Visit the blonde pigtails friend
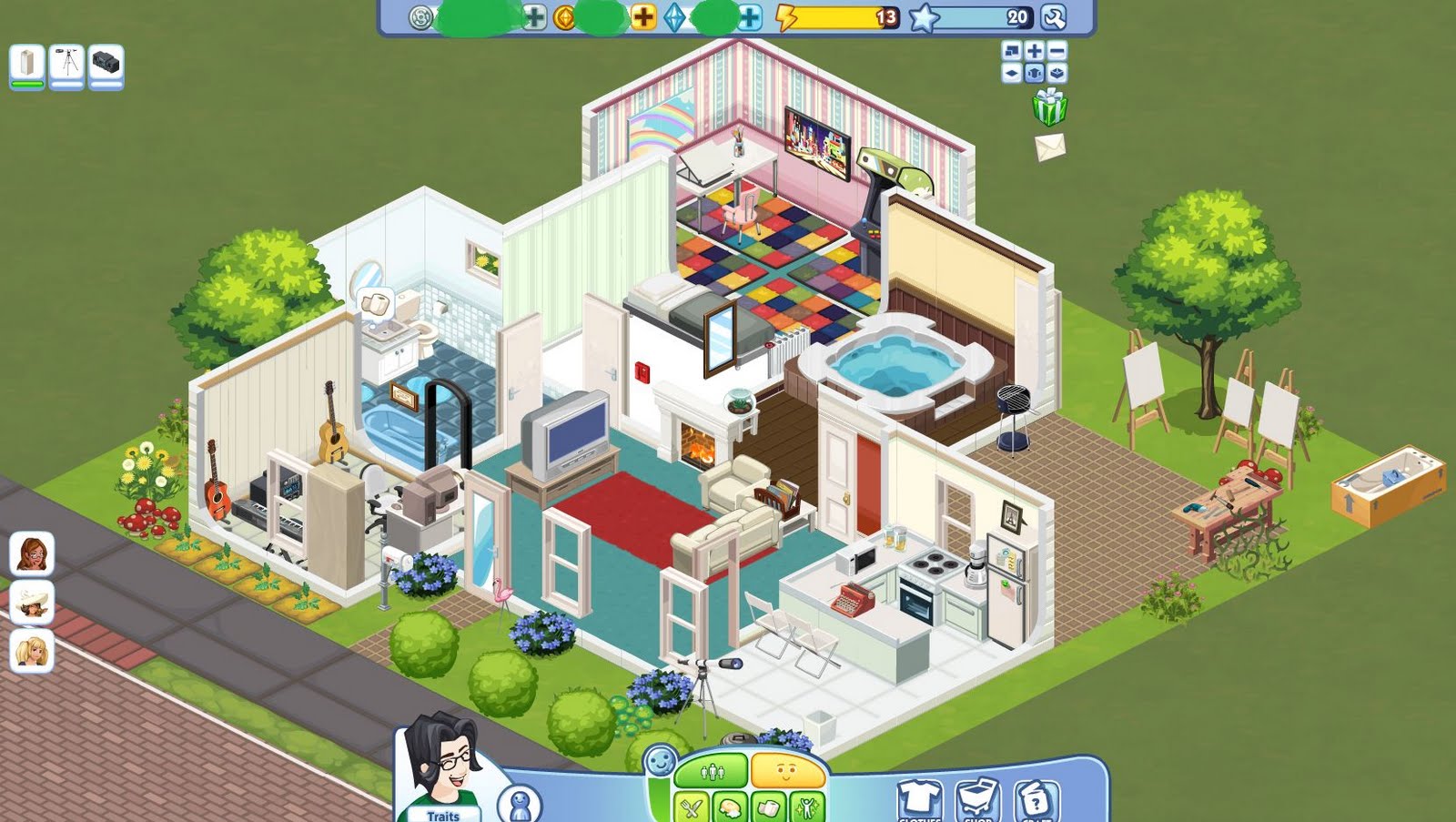The height and width of the screenshot is (822, 1456). coord(32,651)
